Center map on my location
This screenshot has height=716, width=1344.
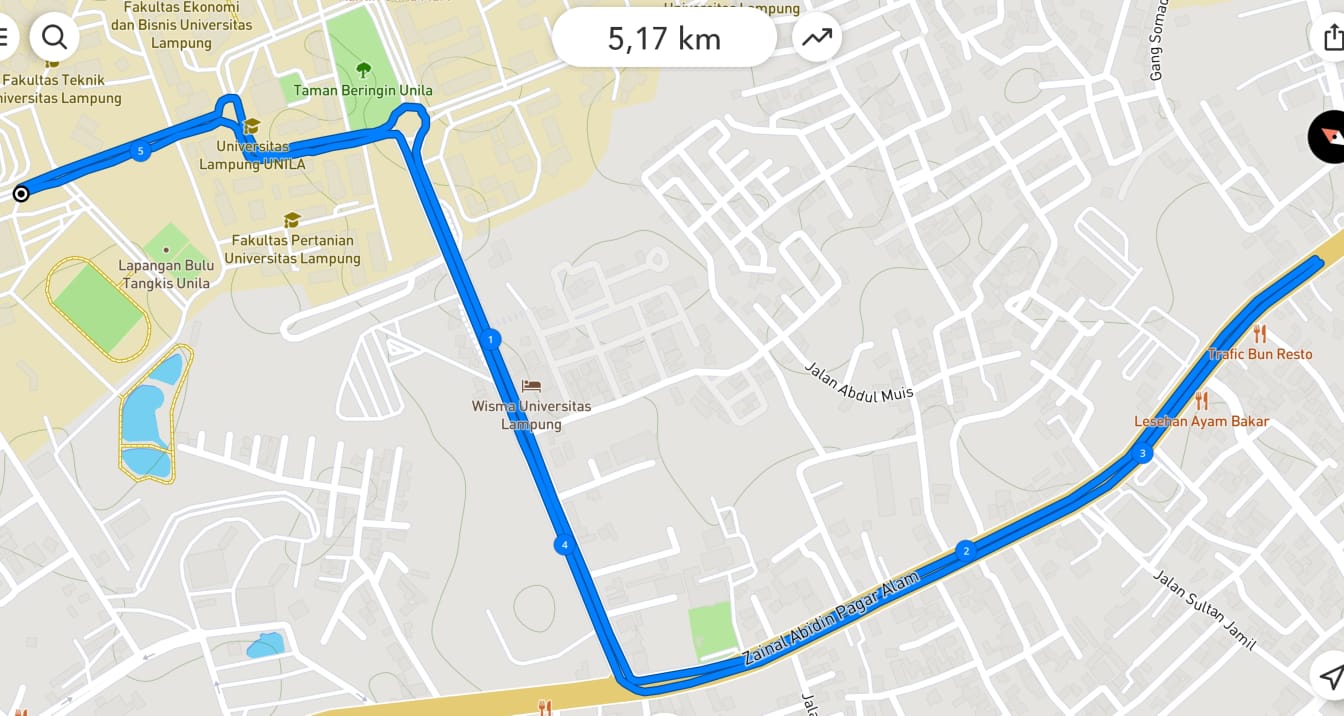pyautogui.click(x=1330, y=677)
